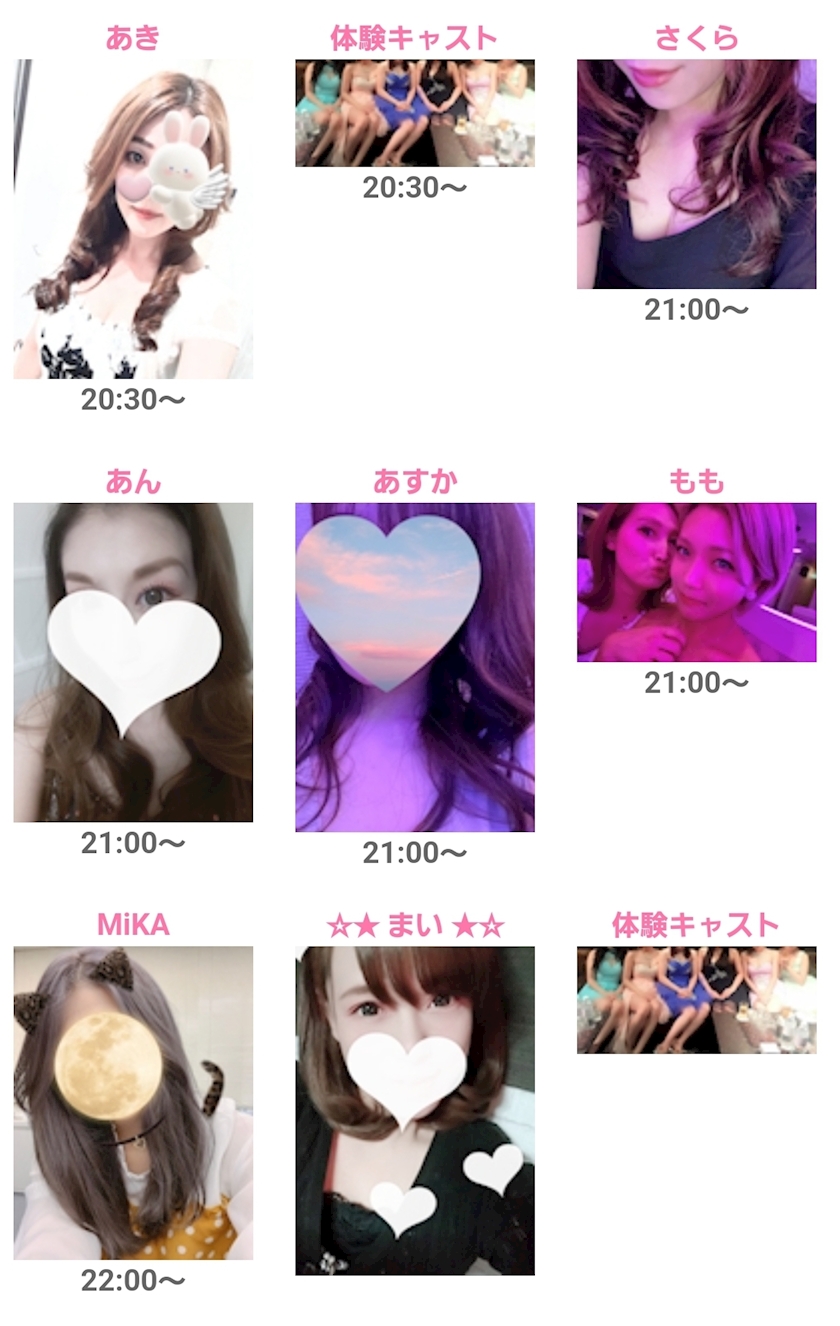Open あすか's profile tile
This screenshot has width=840, height=1326.
(x=414, y=667)
